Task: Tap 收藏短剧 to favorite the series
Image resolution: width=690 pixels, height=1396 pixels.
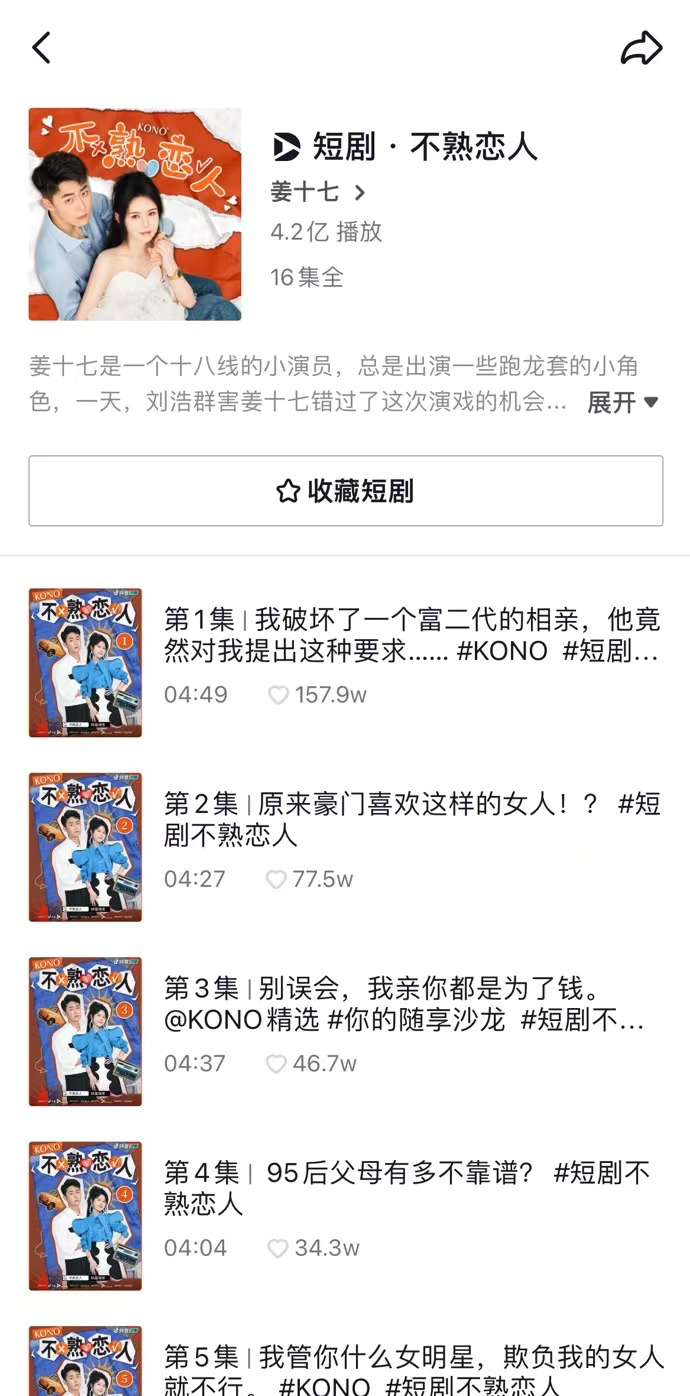Action: click(345, 491)
